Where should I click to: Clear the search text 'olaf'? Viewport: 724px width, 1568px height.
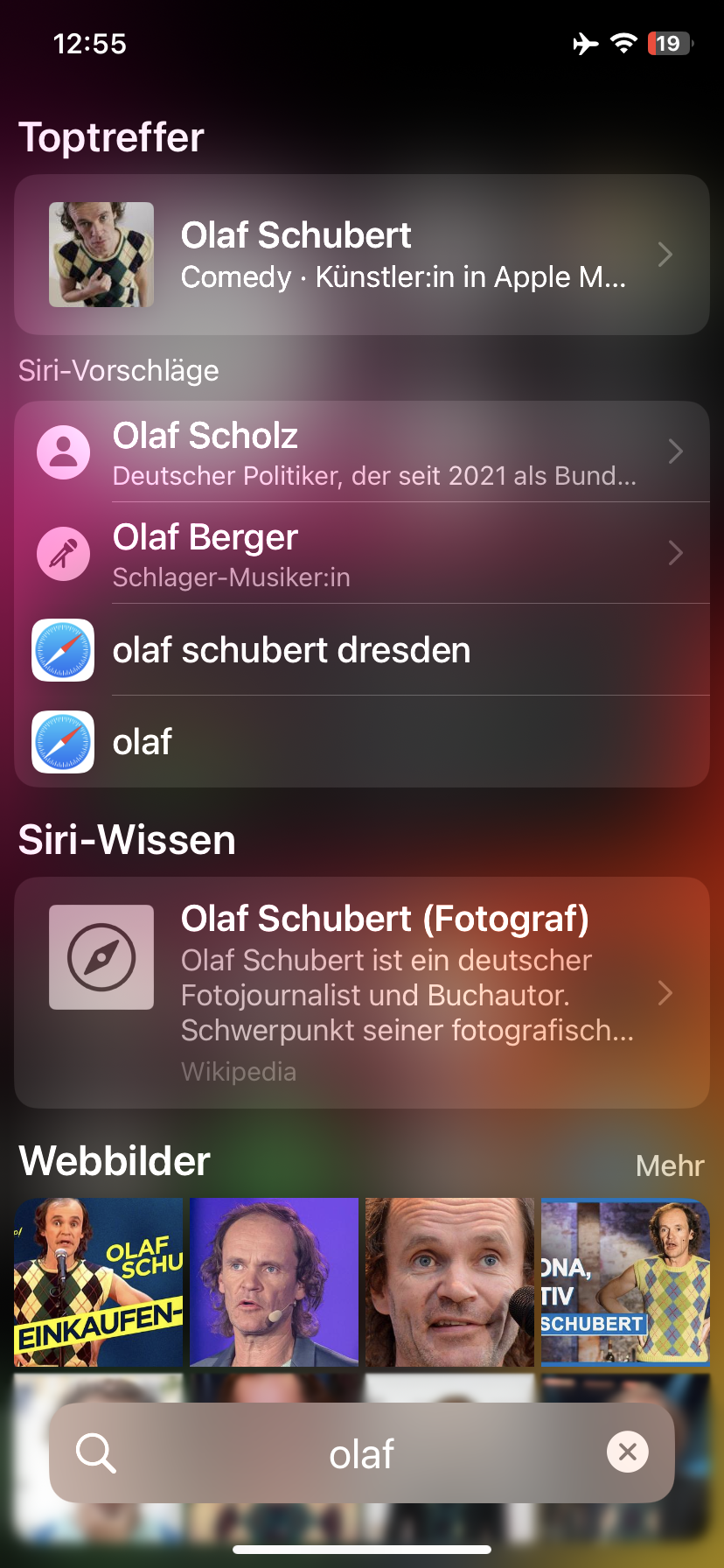(627, 1452)
